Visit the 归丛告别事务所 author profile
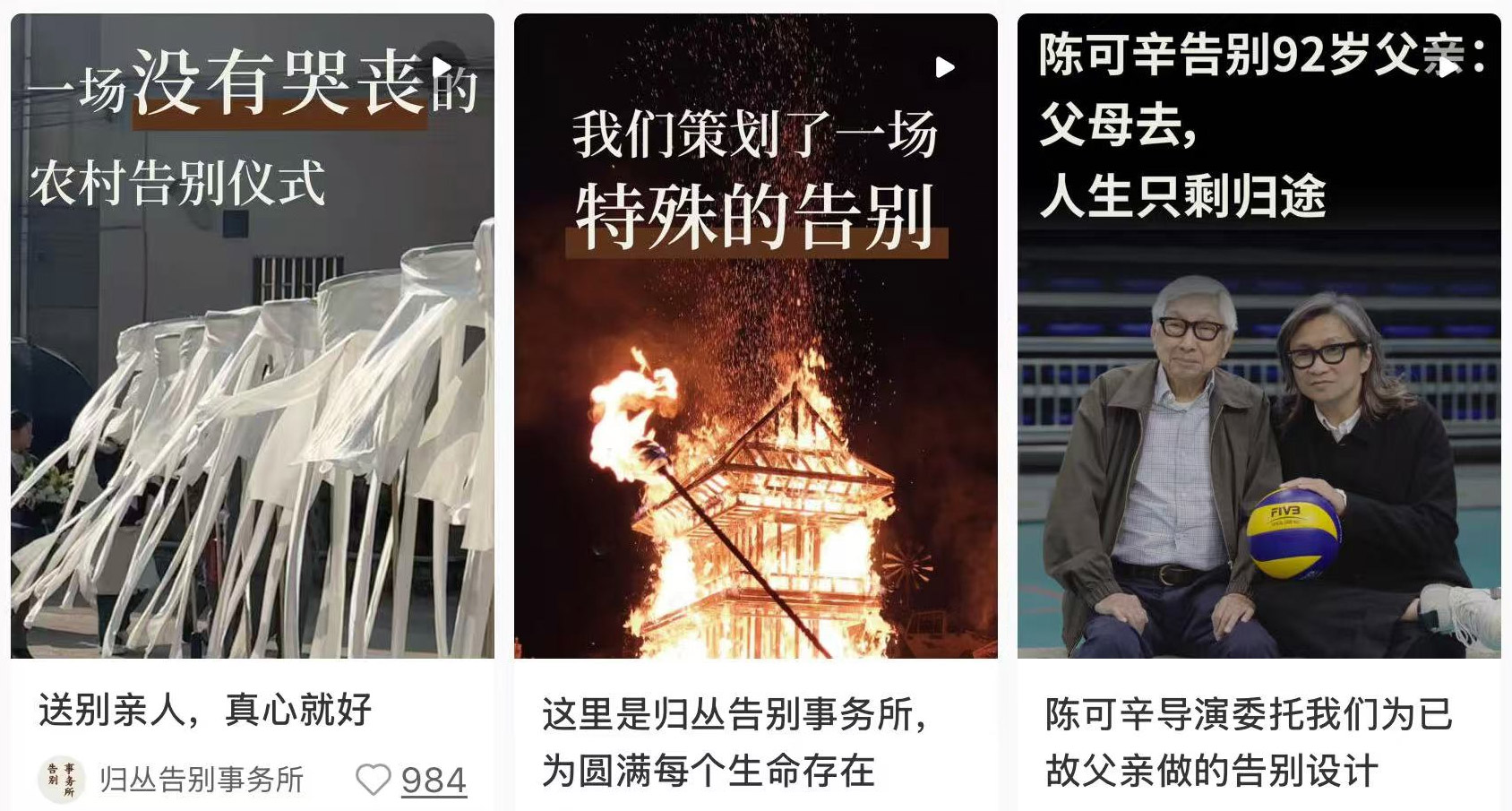Screen dimensions: 1512x811 point(201,780)
